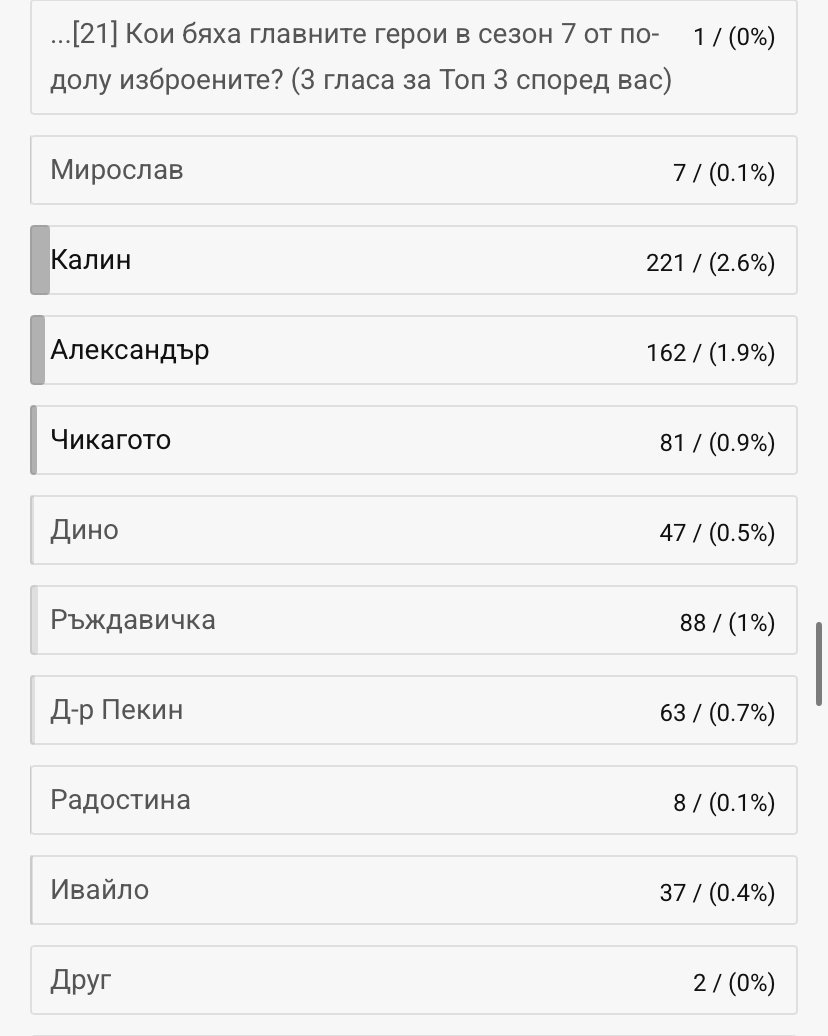Pick the Ръждавичка poll option

[413, 621]
